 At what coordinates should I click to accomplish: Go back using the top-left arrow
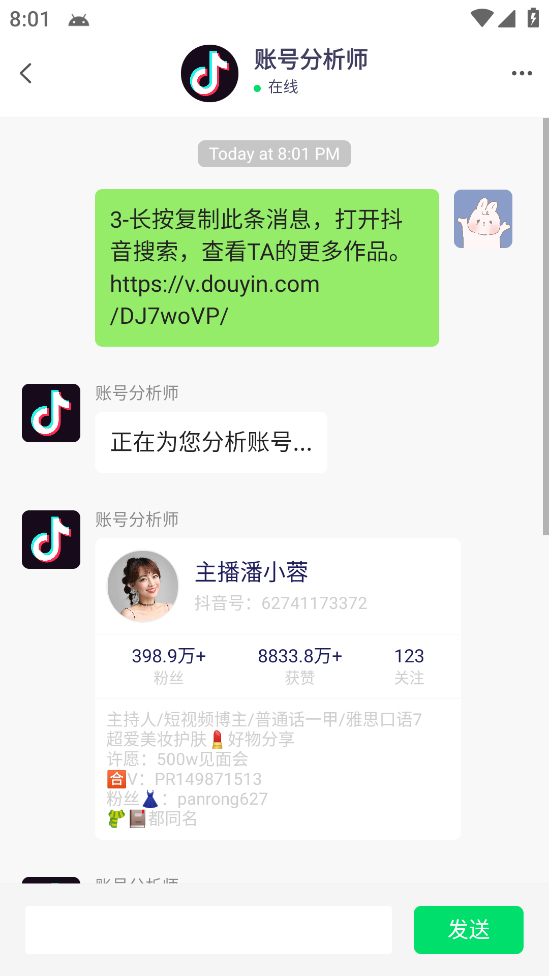26,73
